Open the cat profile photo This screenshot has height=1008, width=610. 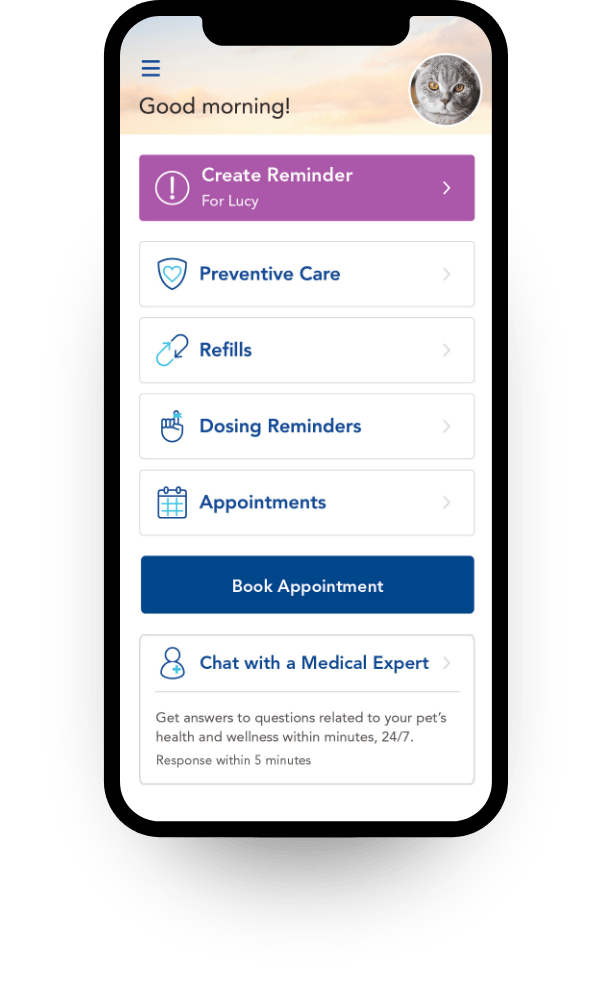[x=446, y=90]
